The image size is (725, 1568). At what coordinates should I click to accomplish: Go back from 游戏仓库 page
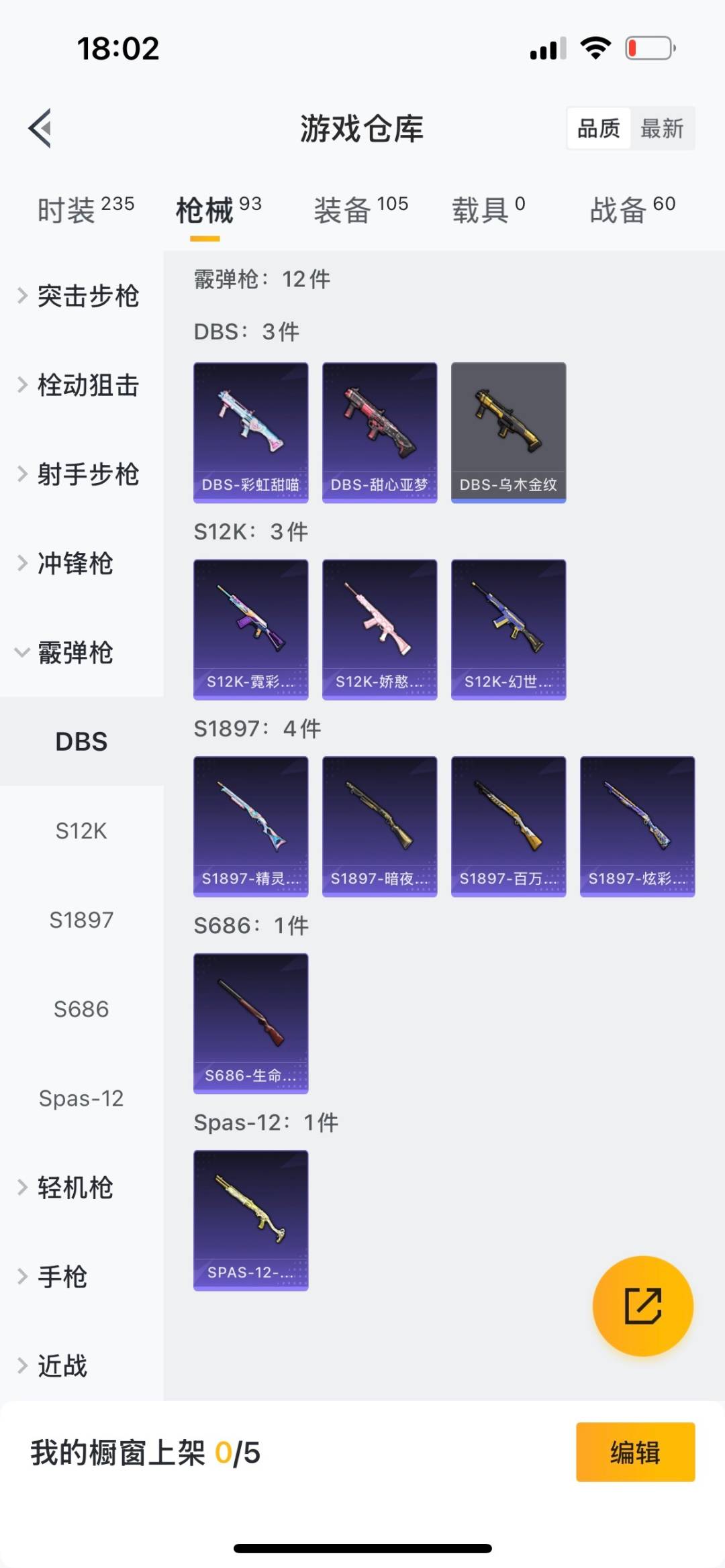(40, 127)
